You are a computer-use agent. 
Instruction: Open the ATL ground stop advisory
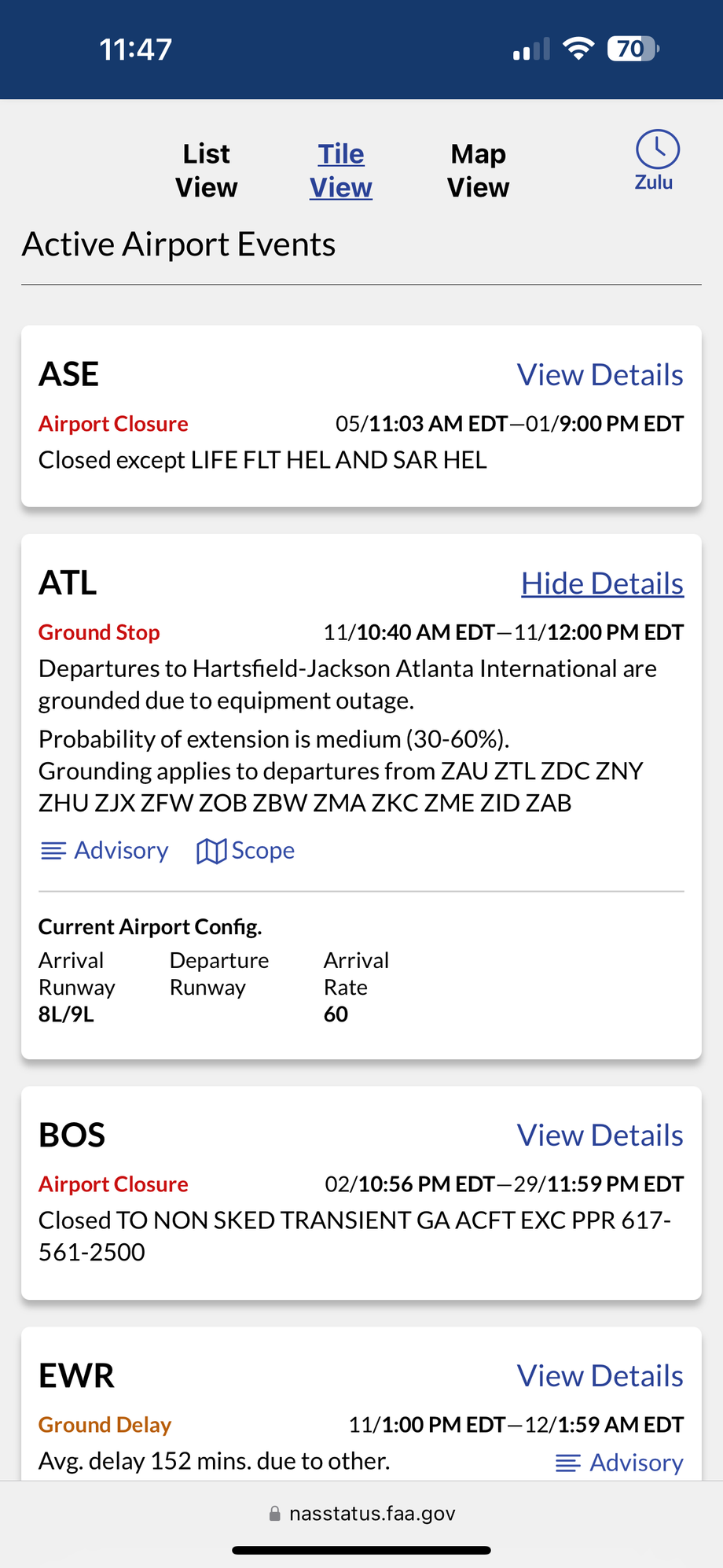point(105,851)
